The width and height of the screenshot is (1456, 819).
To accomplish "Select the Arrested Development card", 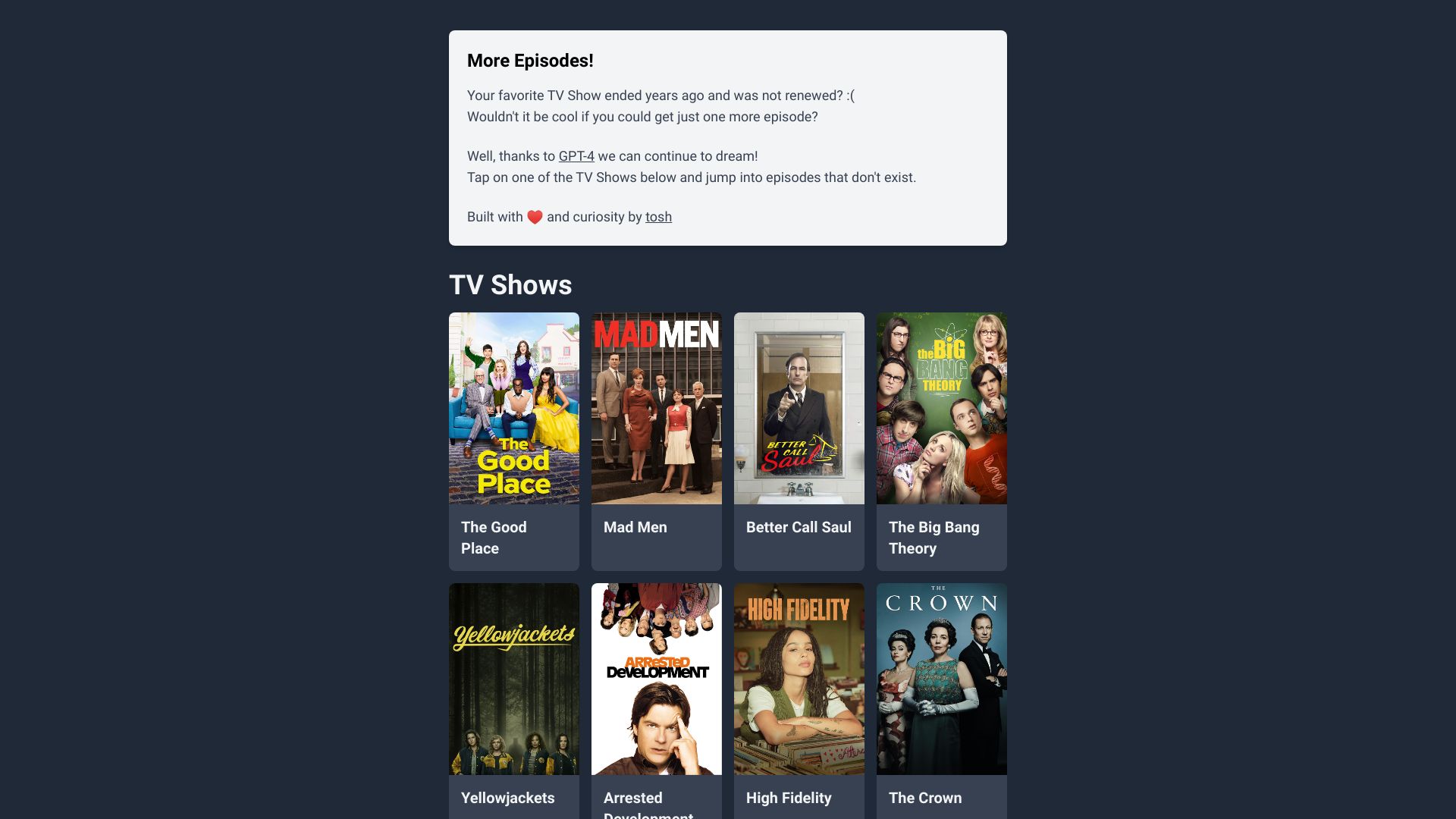I will pos(656,698).
